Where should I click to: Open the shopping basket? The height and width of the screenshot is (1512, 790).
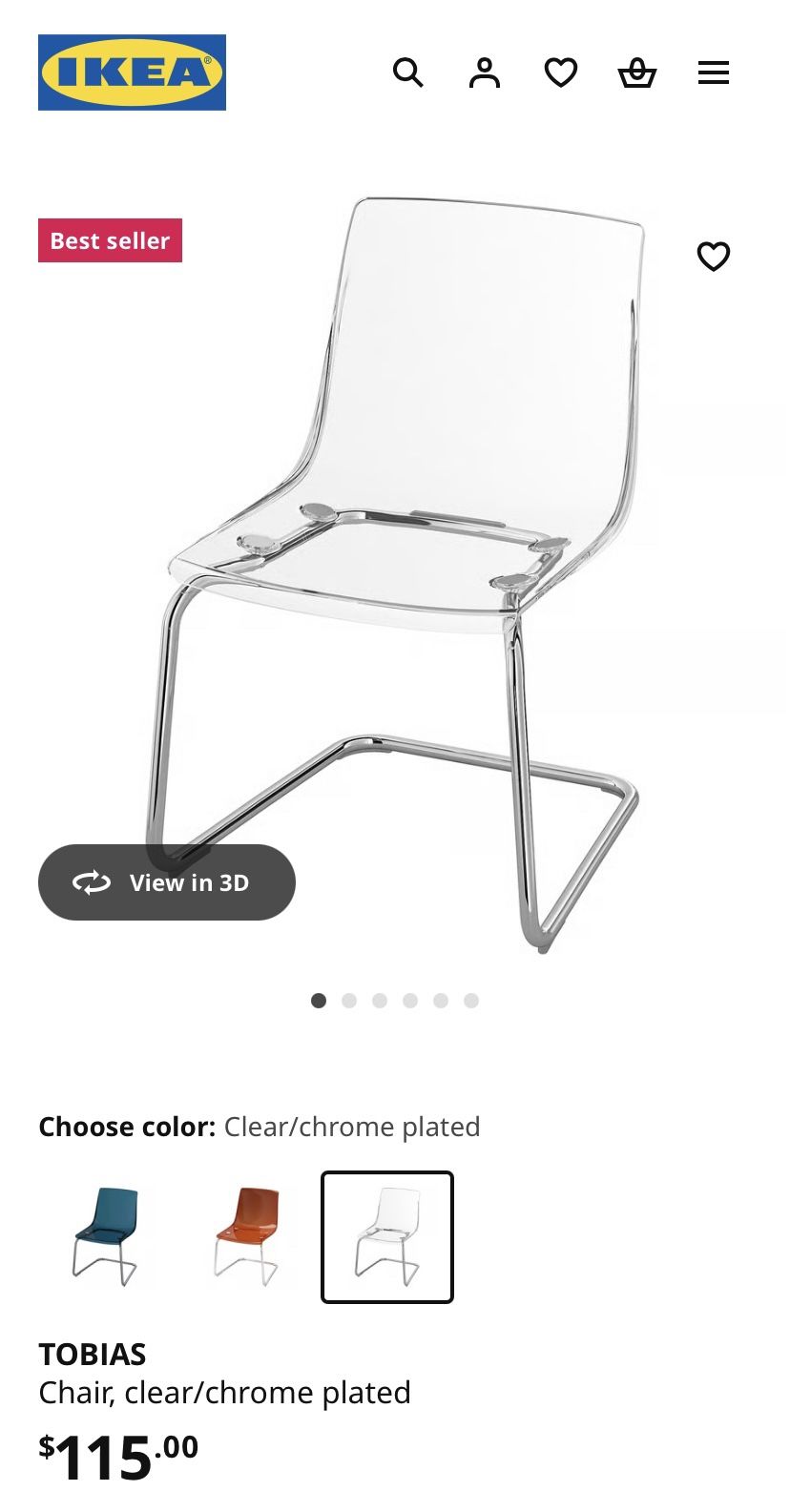636,72
